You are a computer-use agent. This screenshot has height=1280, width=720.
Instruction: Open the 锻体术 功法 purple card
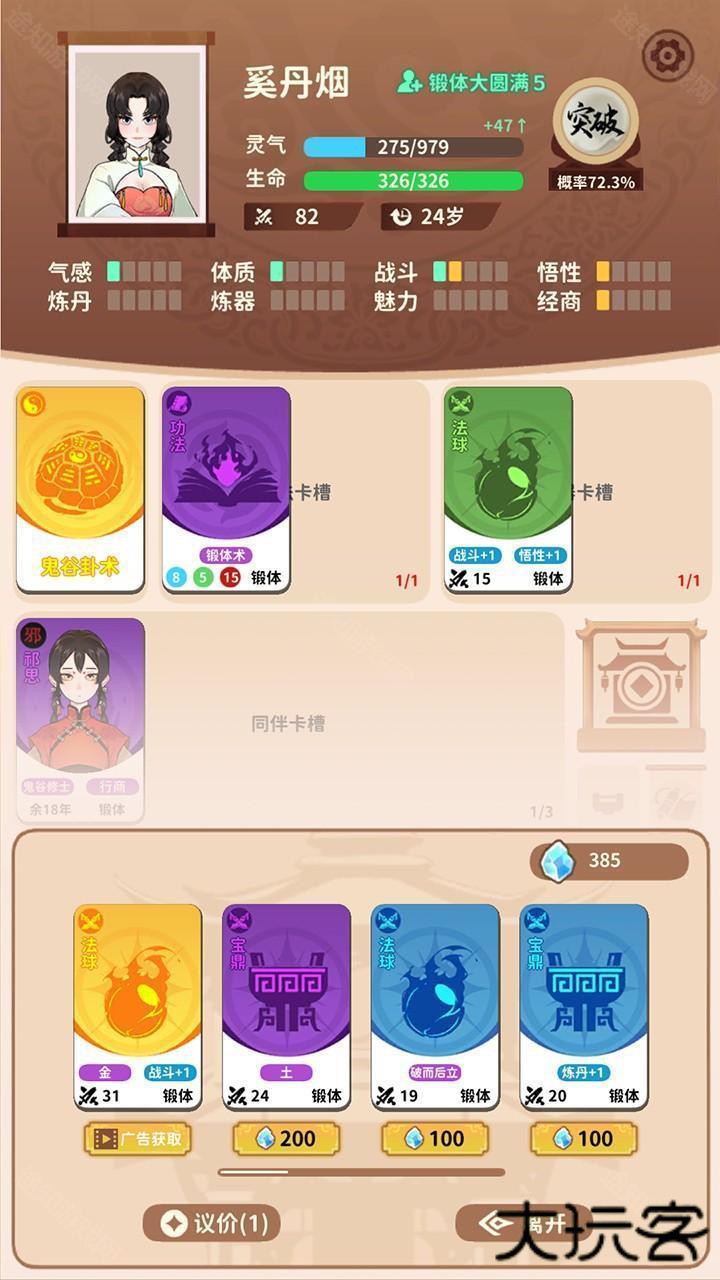pyautogui.click(x=226, y=489)
